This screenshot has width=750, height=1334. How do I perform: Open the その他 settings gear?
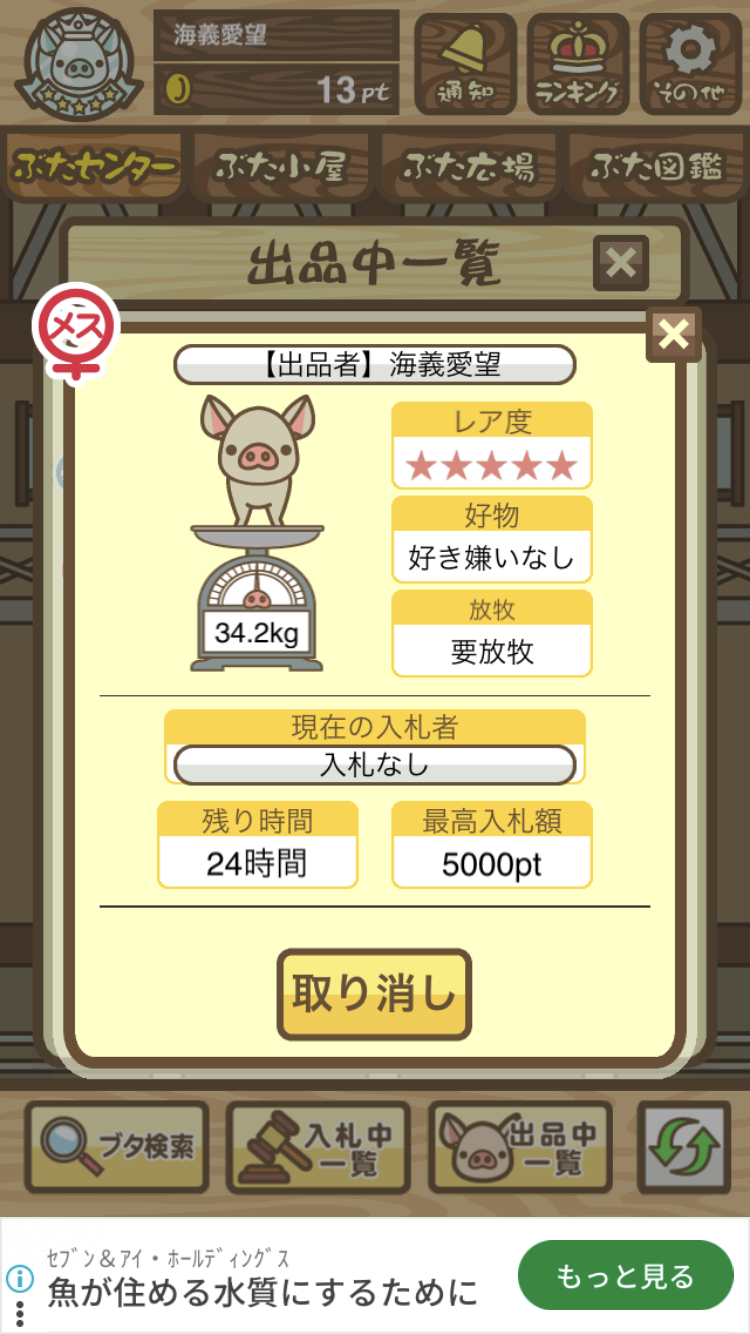(x=690, y=64)
